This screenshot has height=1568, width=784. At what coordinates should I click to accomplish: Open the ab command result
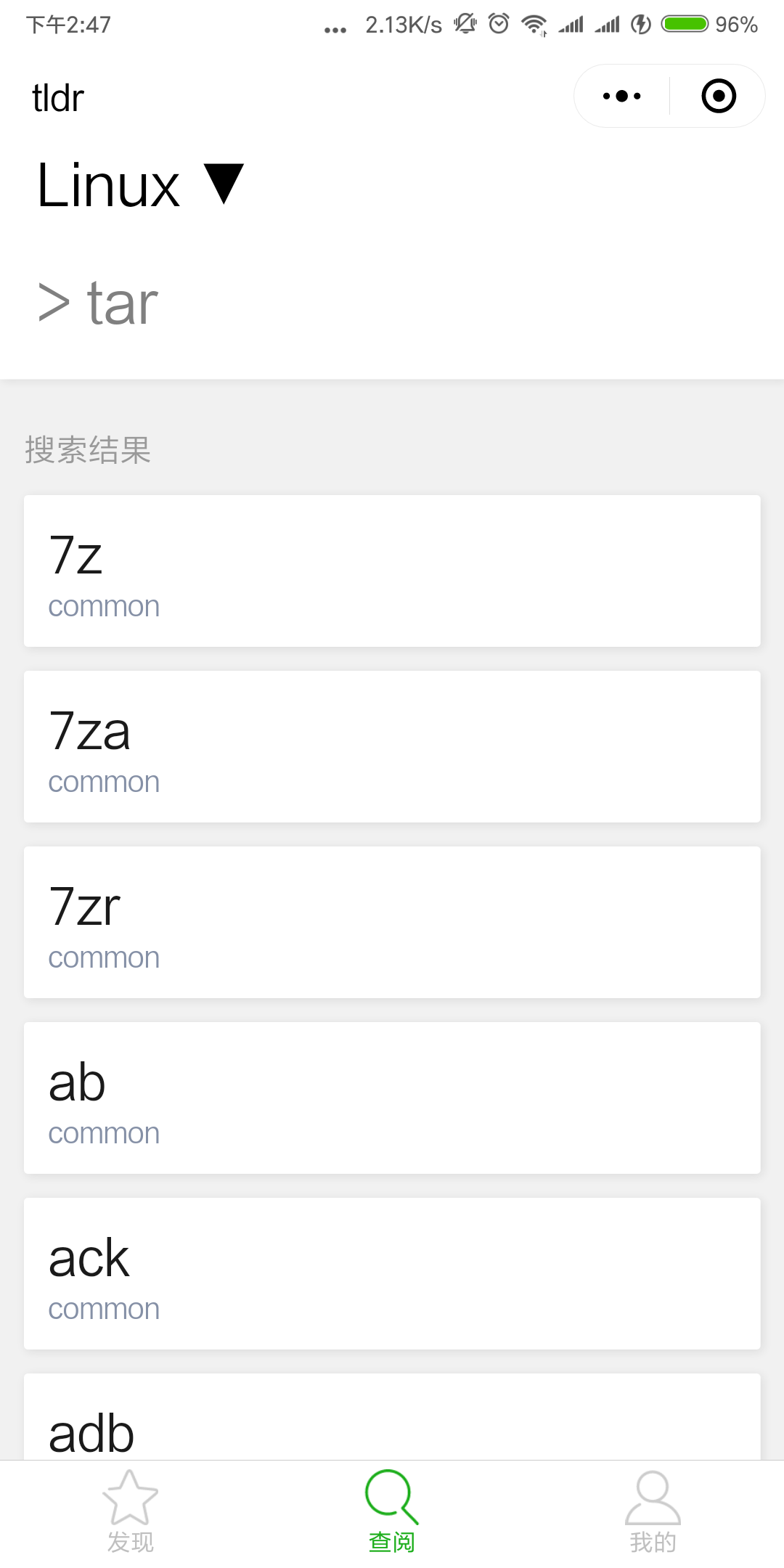392,1098
